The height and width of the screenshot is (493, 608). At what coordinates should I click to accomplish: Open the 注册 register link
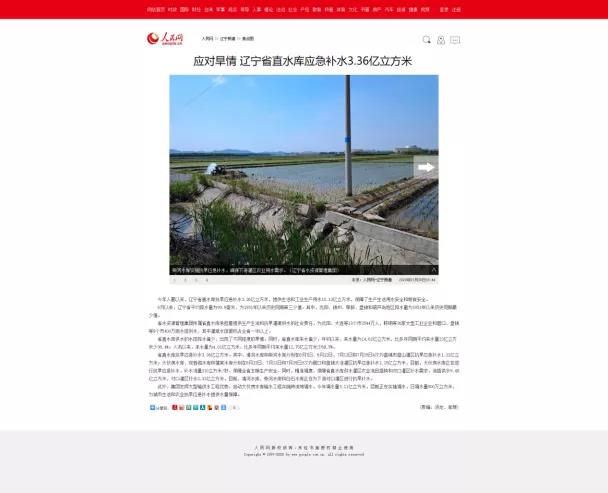[x=456, y=9]
